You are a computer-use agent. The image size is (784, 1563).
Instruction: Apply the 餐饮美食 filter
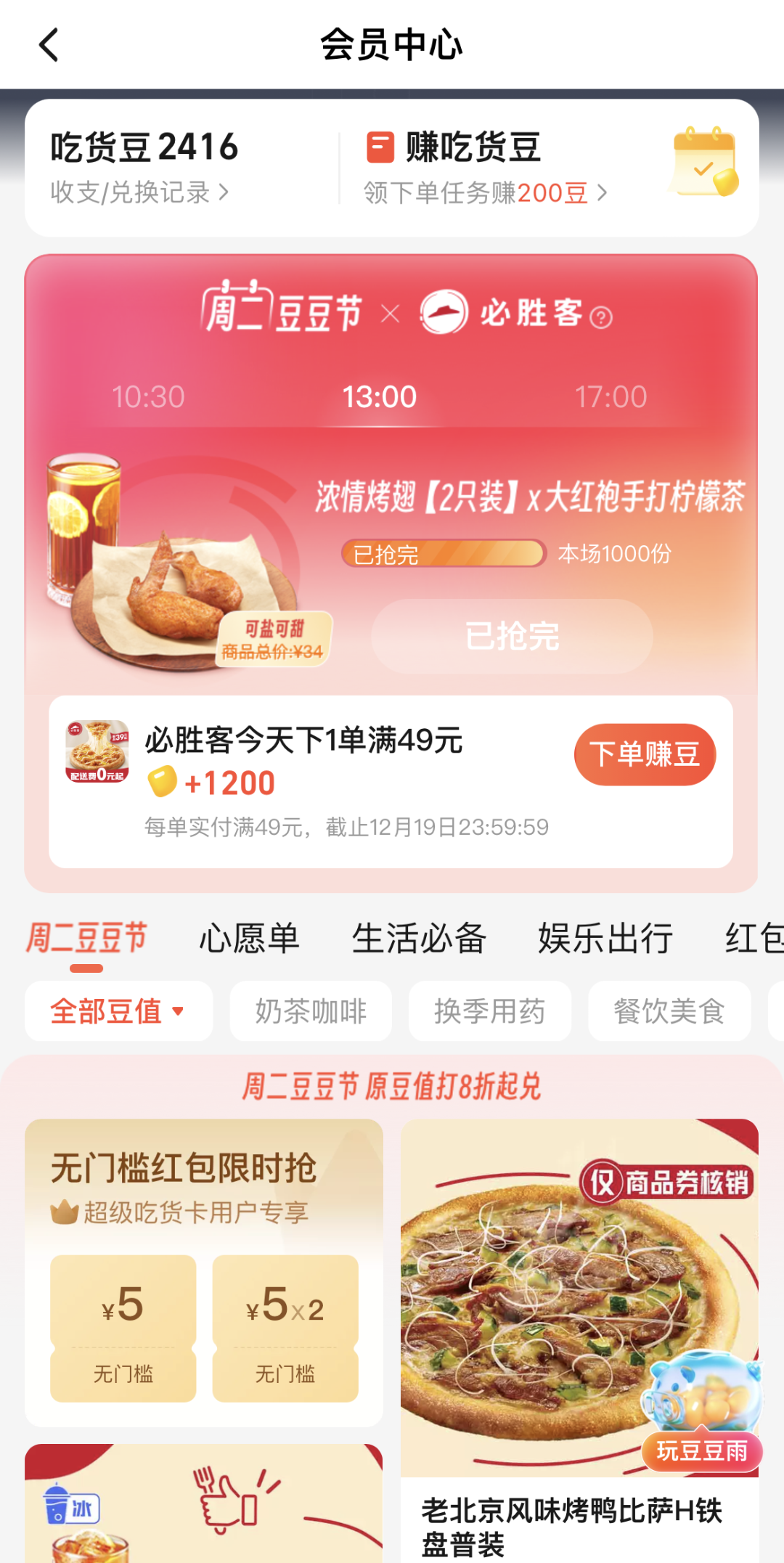[x=669, y=1011]
